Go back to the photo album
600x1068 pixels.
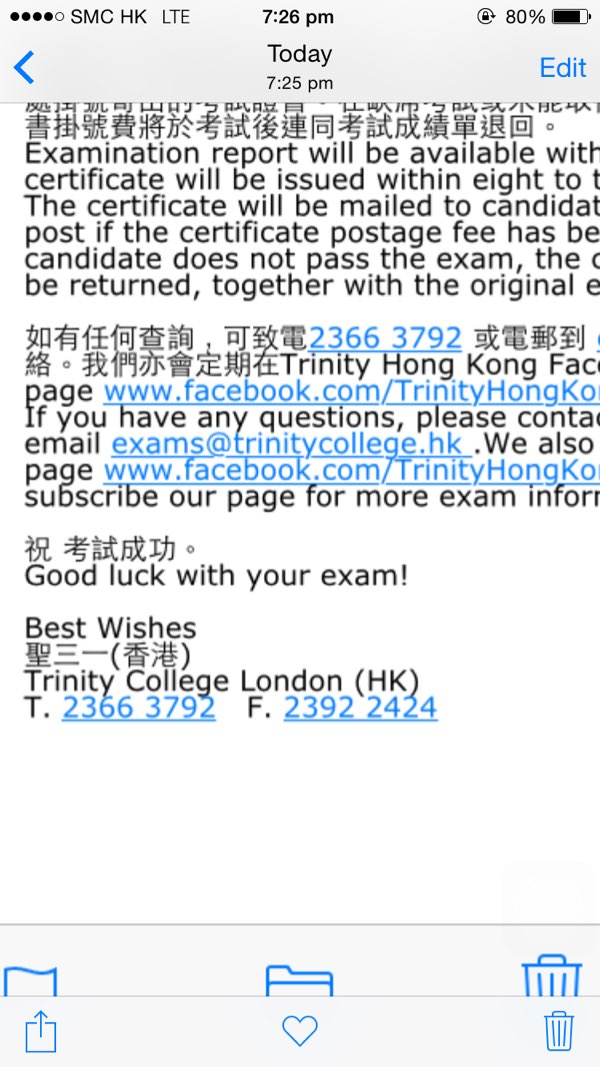(24, 67)
